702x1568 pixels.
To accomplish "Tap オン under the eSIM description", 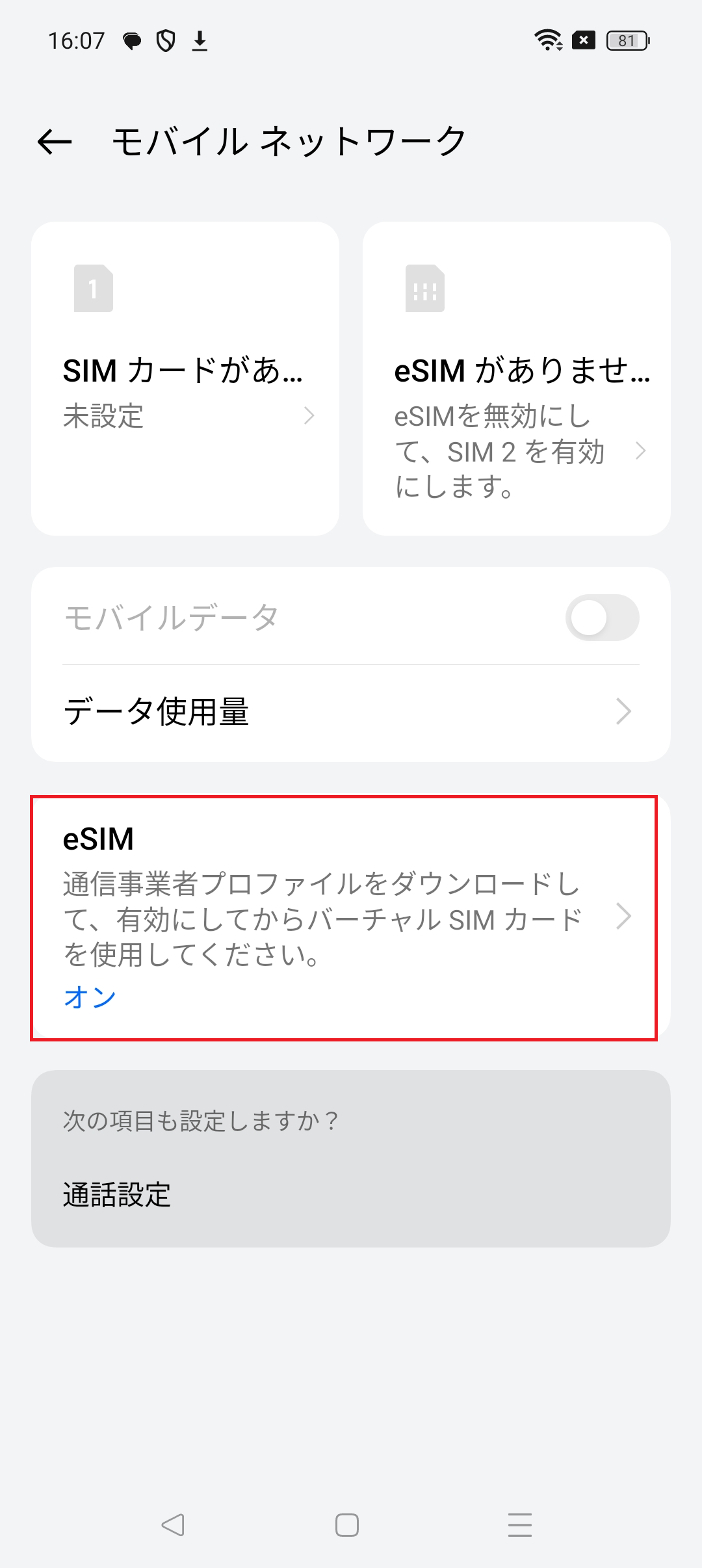I will pos(88,997).
